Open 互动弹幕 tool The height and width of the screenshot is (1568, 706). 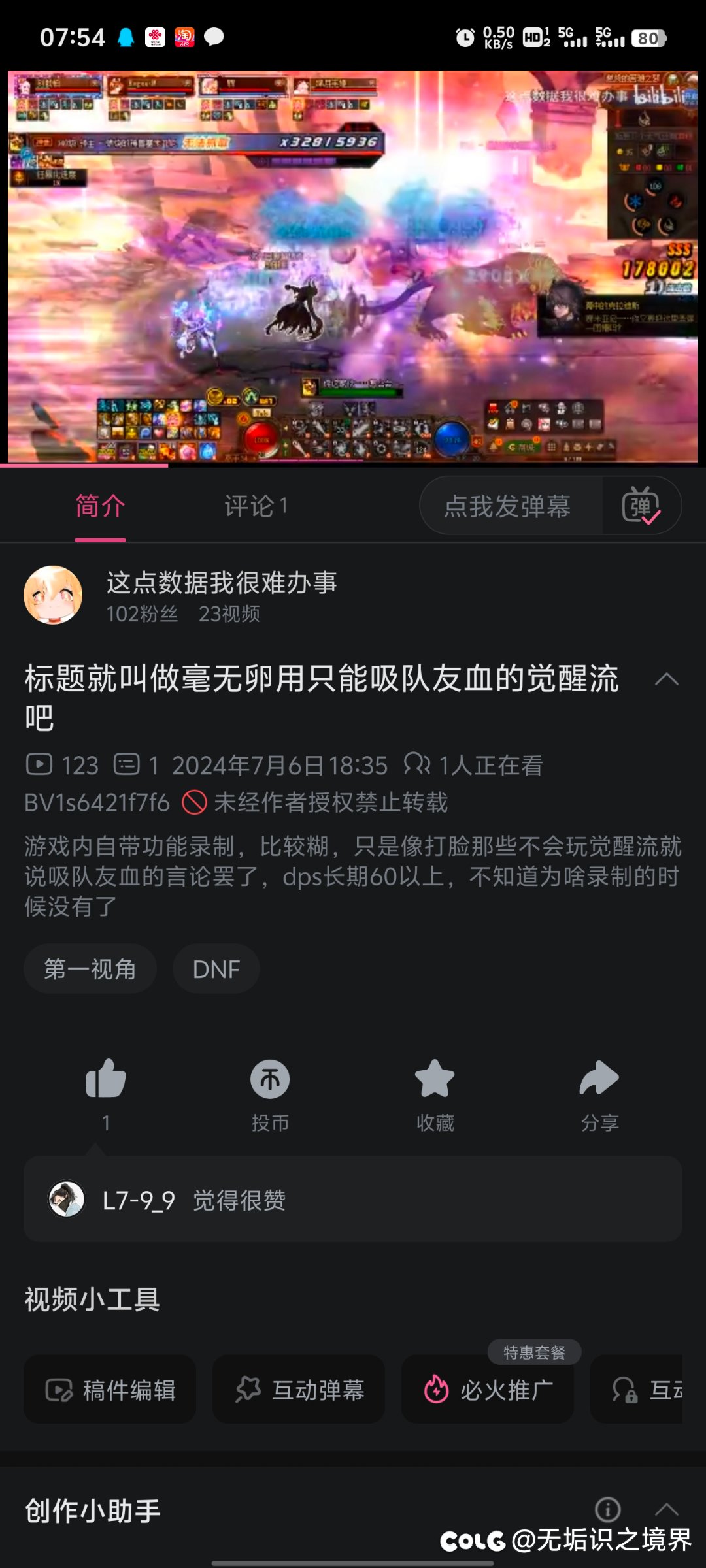pos(299,1389)
